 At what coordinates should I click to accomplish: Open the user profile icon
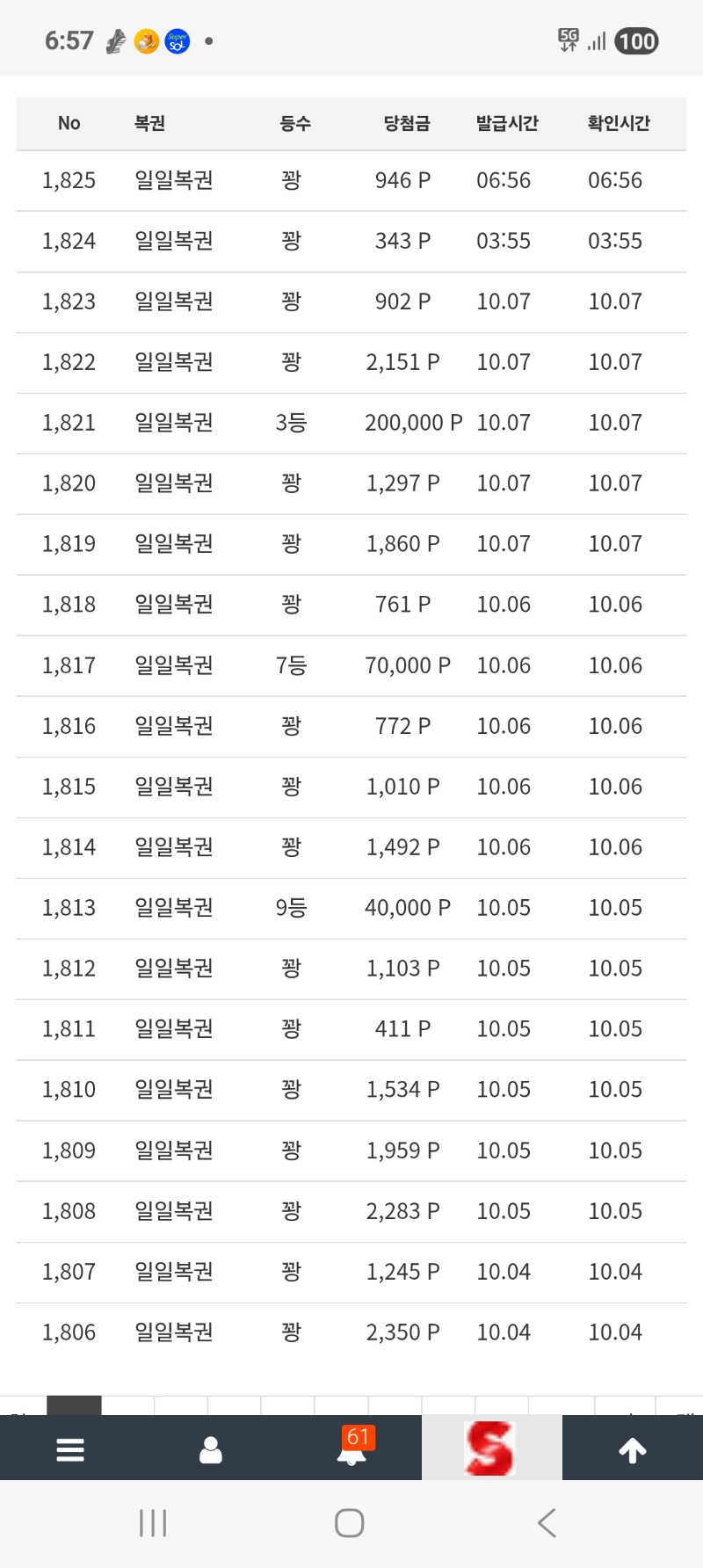click(x=211, y=1449)
